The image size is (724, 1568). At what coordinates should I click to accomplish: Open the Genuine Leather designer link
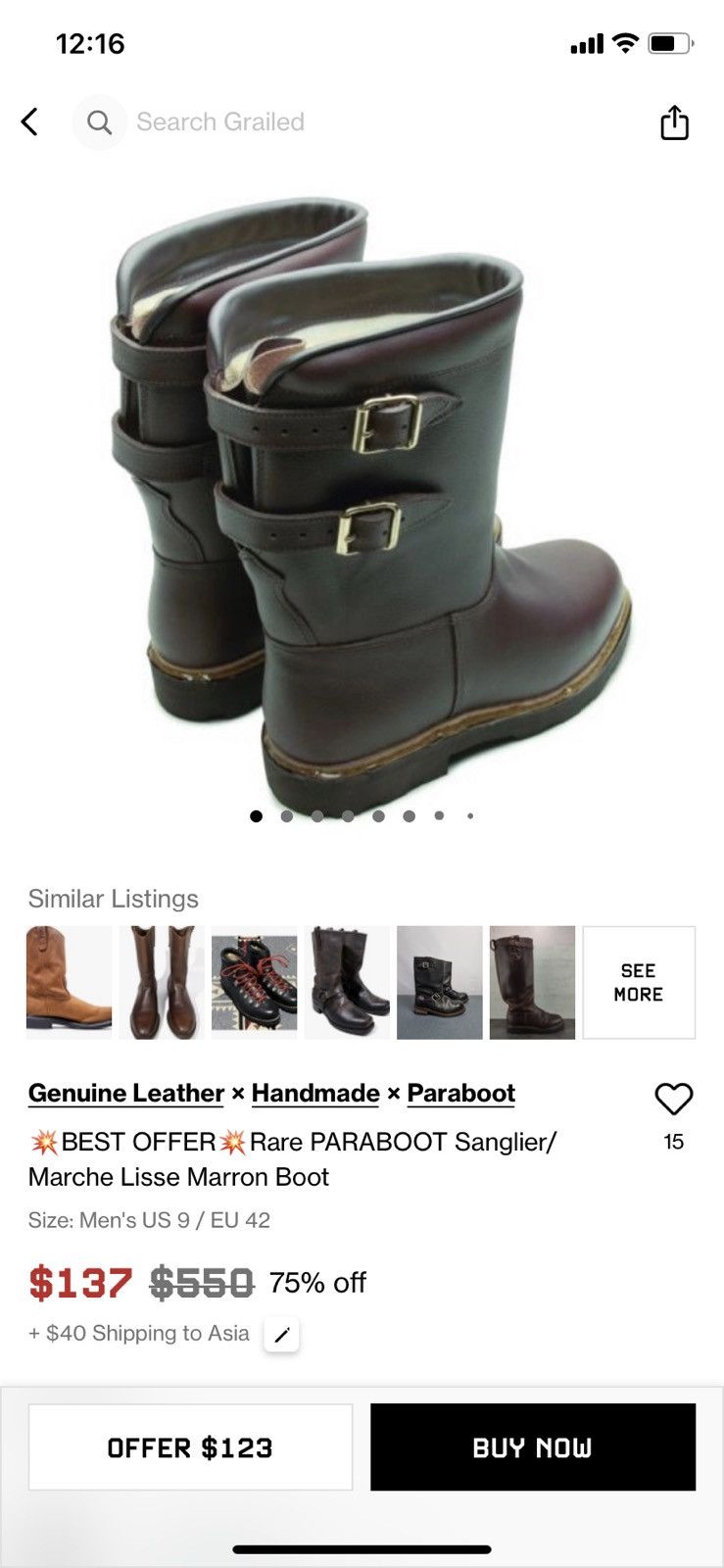pyautogui.click(x=126, y=1093)
